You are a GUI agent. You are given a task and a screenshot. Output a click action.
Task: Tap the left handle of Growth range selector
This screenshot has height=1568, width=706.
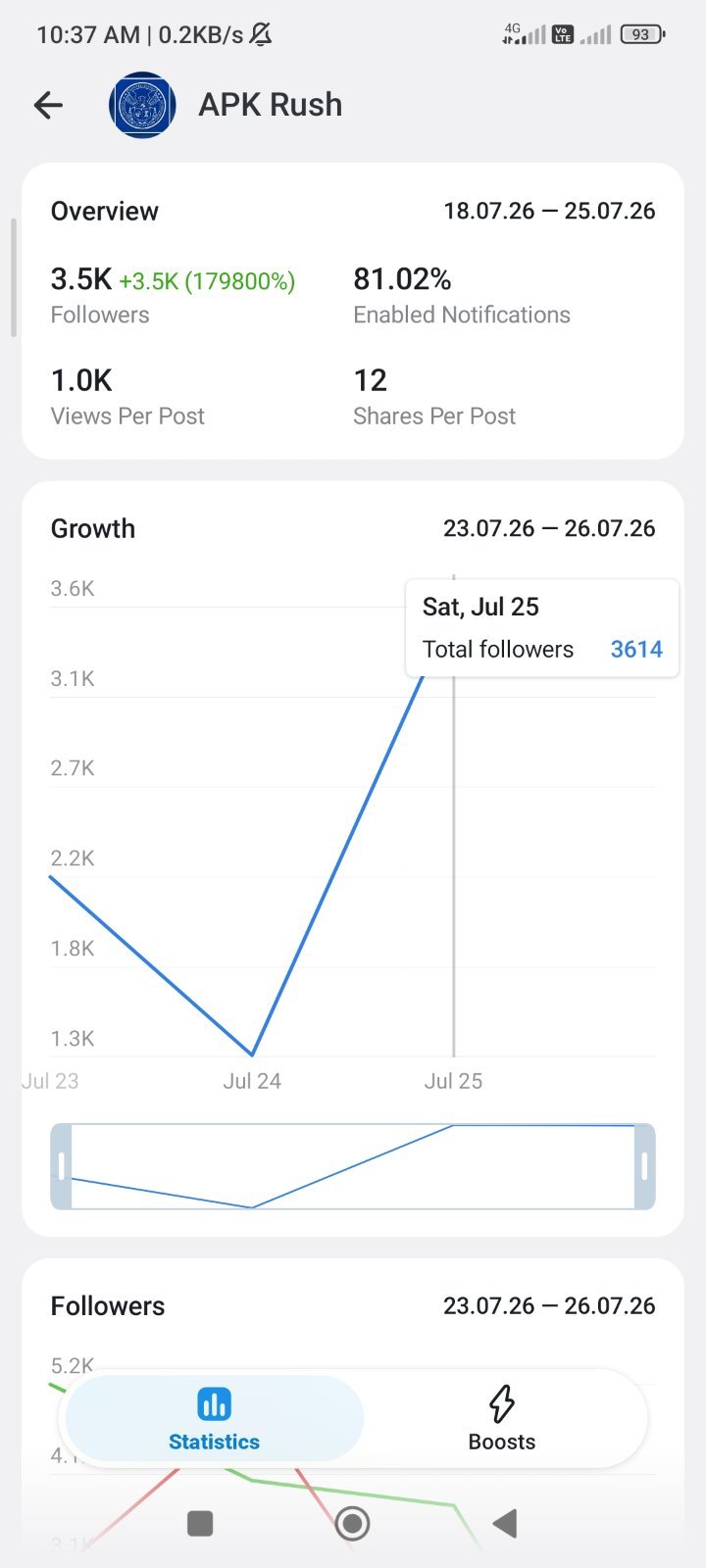tap(61, 1166)
